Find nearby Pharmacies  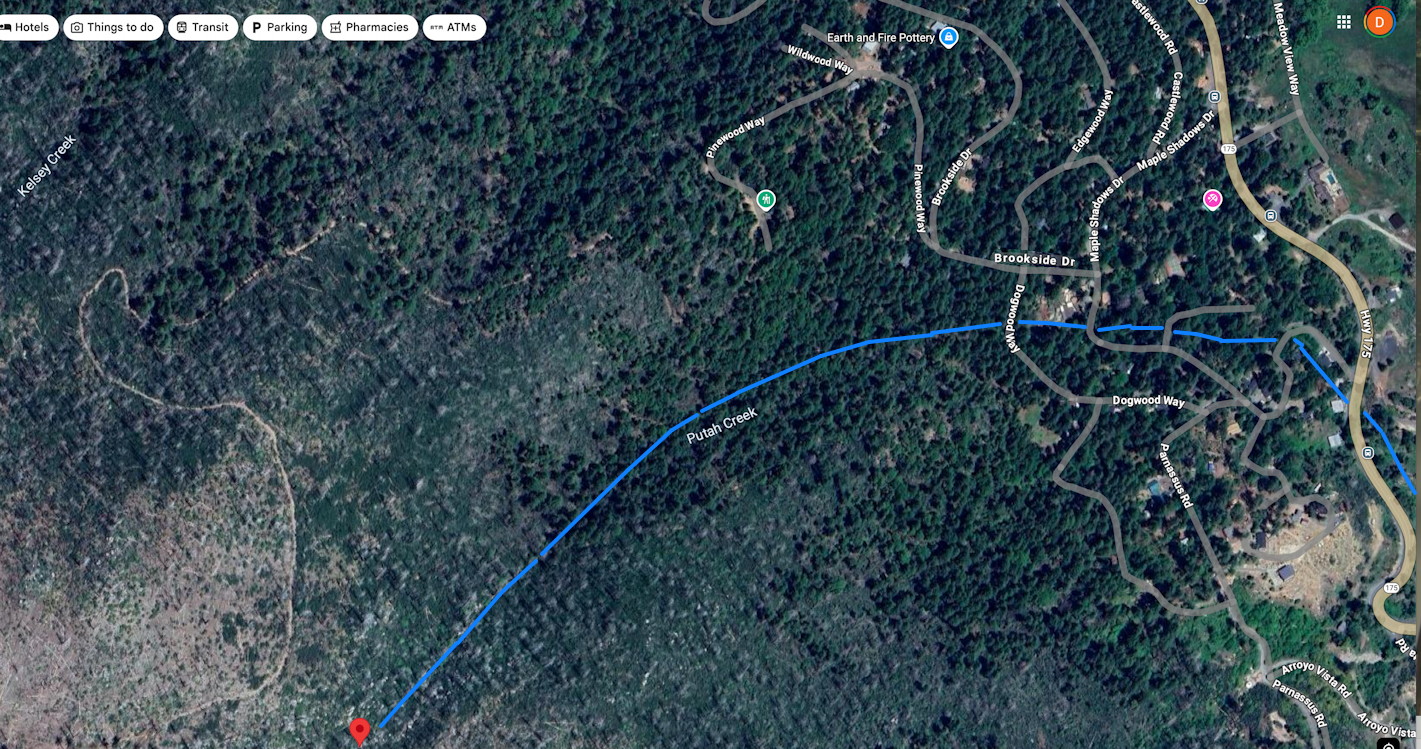pos(369,27)
